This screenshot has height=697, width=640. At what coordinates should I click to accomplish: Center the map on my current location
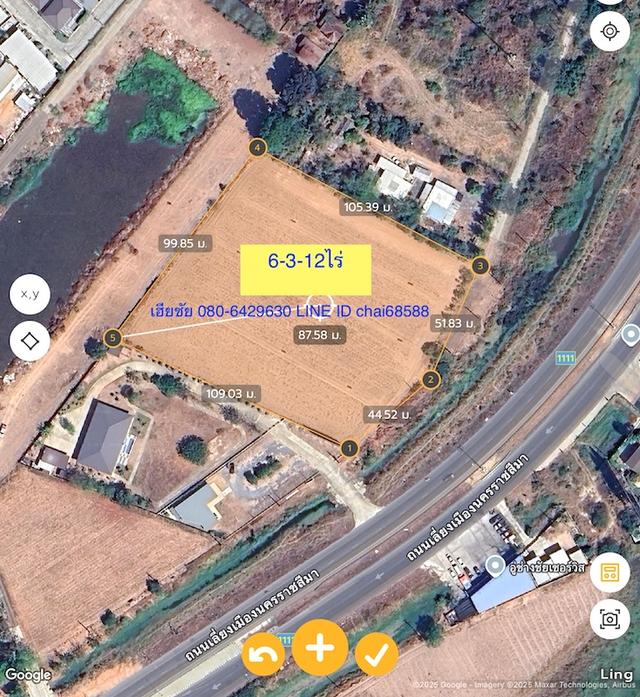click(x=610, y=31)
